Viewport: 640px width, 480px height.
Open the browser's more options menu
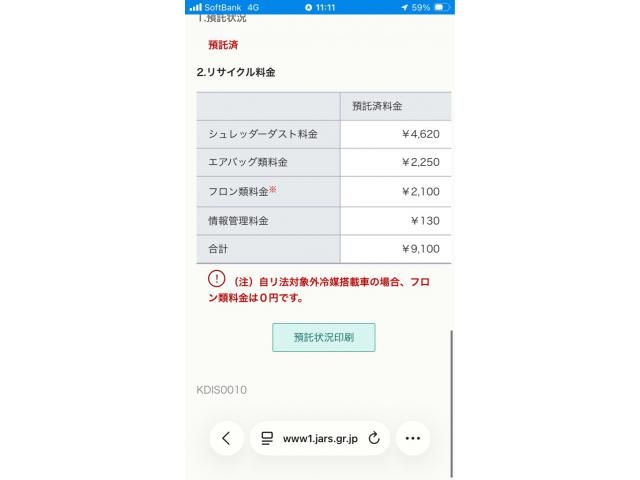click(413, 438)
